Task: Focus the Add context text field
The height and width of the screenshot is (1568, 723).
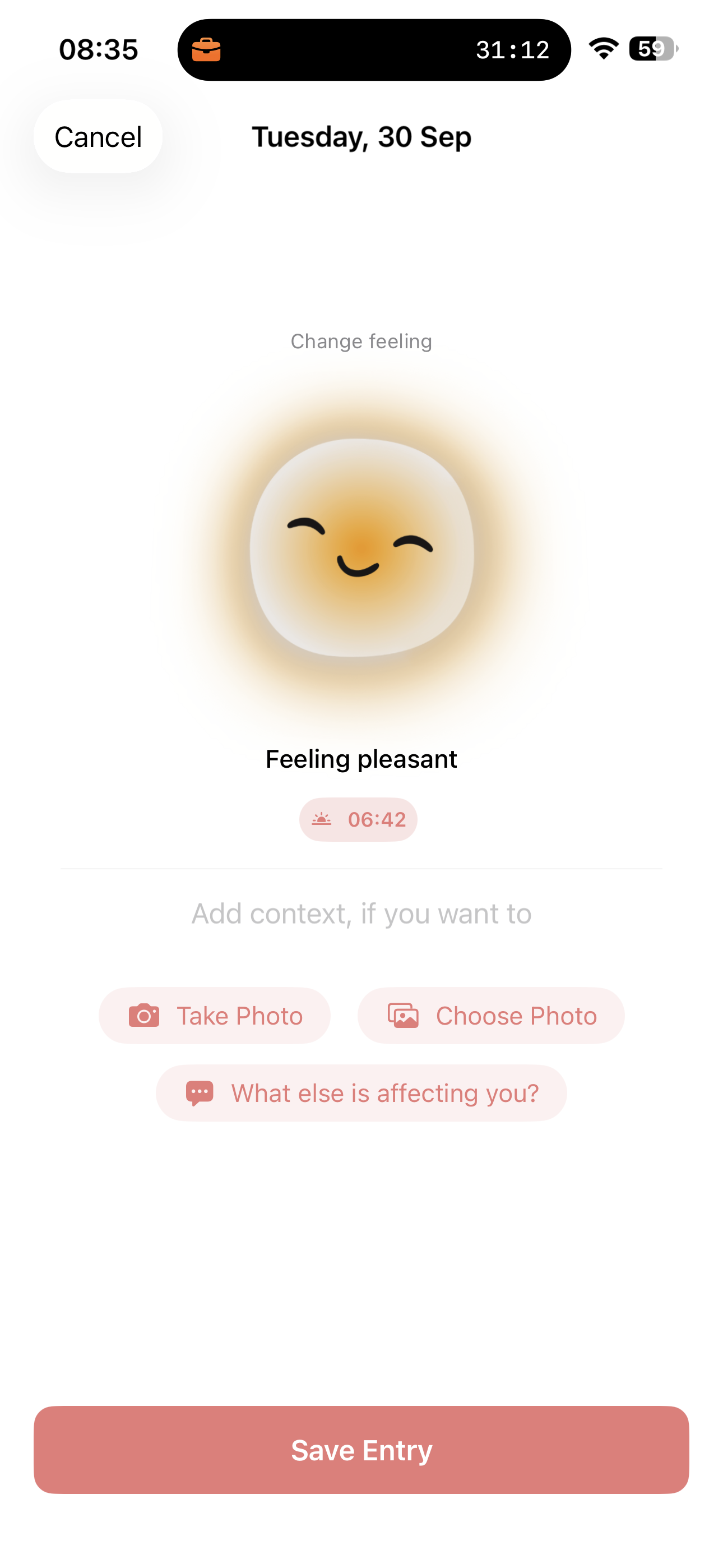Action: pos(361,914)
